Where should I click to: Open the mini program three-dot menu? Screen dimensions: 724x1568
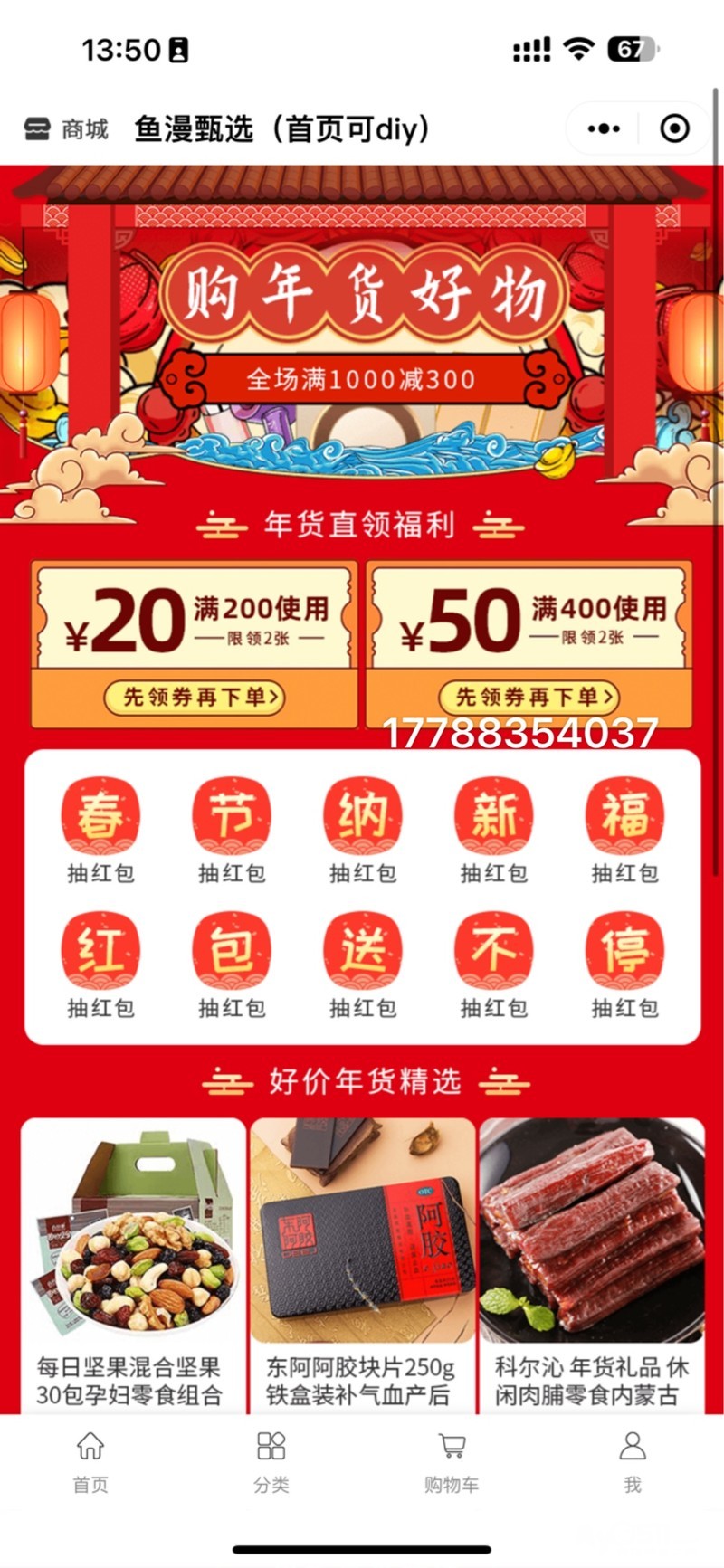[604, 128]
